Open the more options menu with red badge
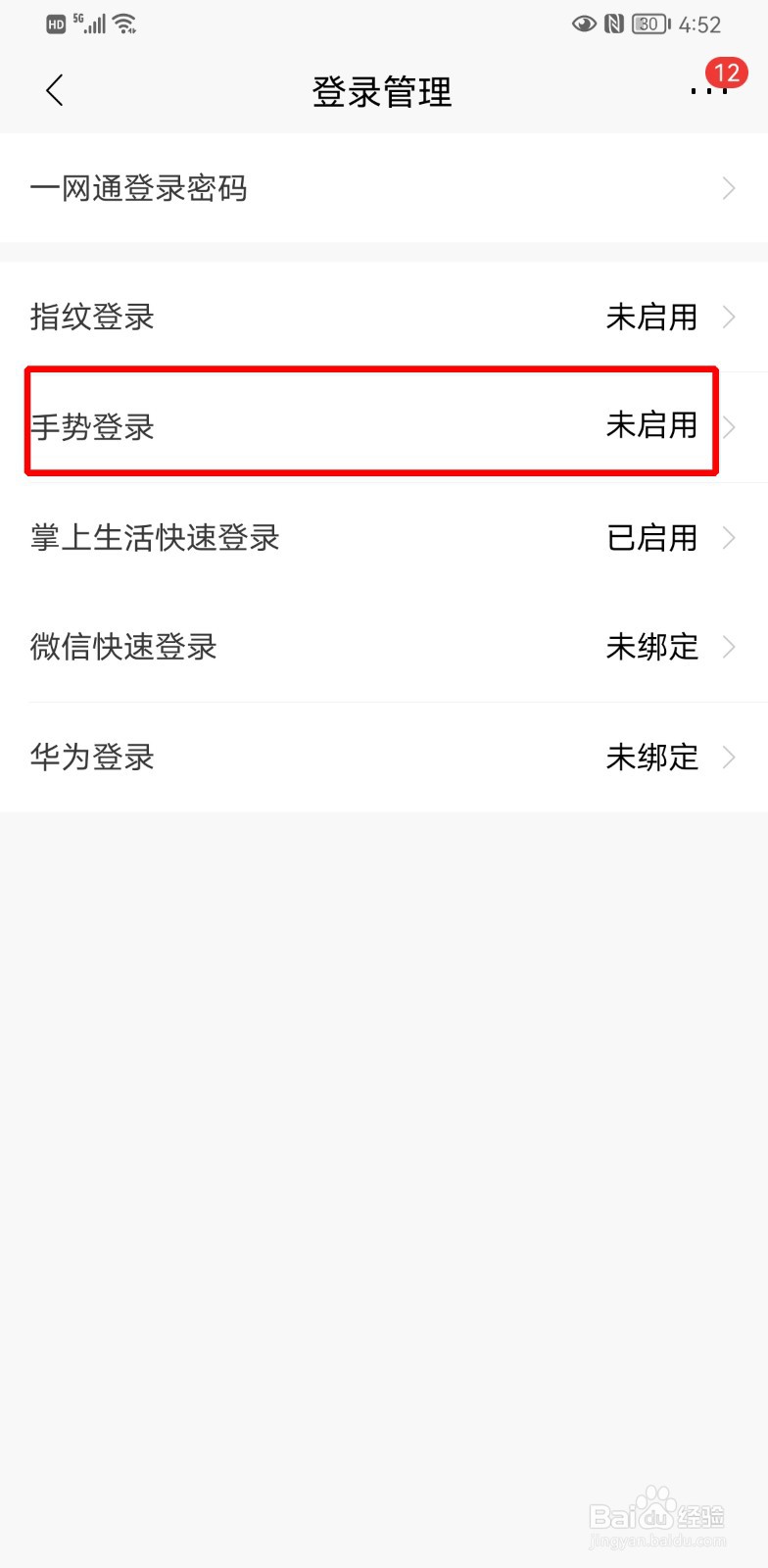The image size is (768, 1568). pos(707,91)
